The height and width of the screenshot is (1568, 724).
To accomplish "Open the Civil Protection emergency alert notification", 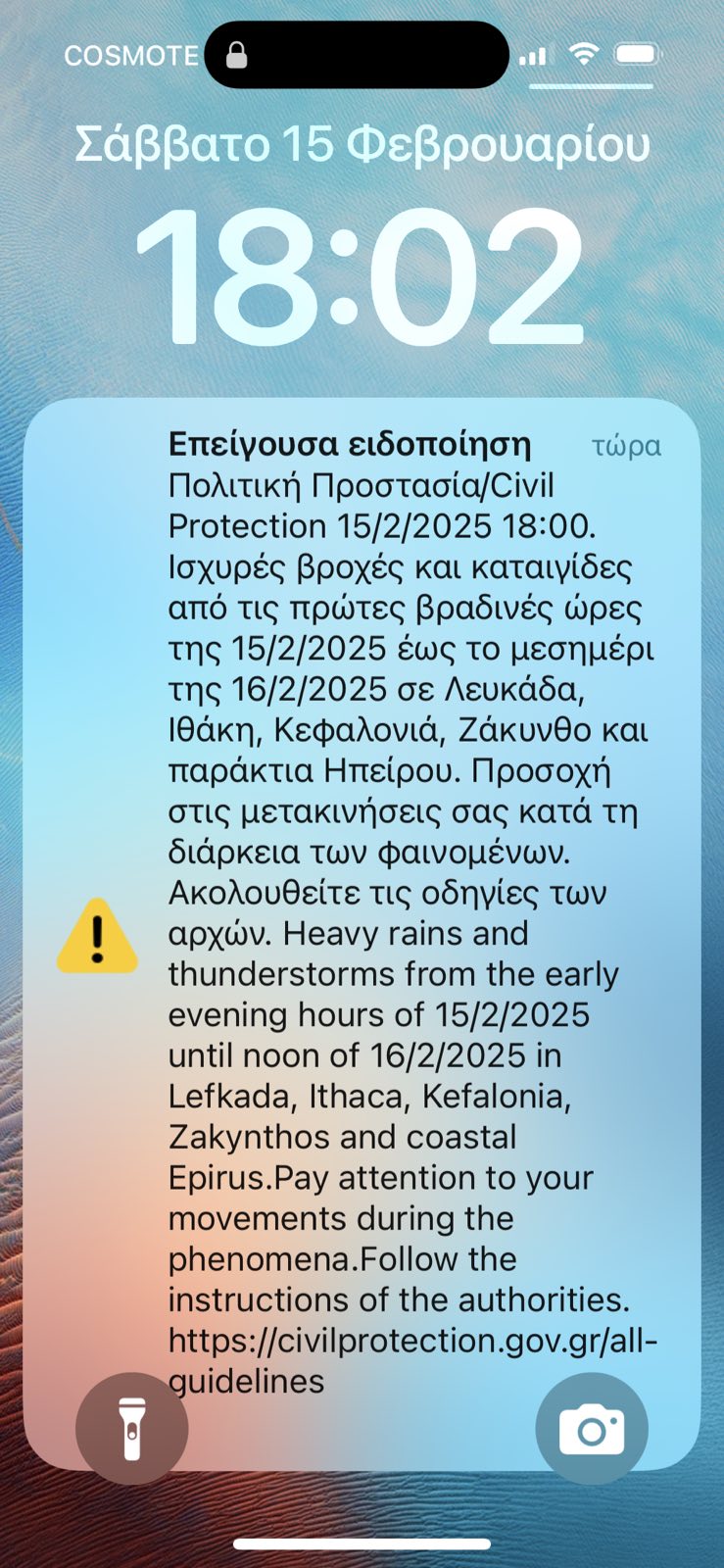I will click(362, 933).
